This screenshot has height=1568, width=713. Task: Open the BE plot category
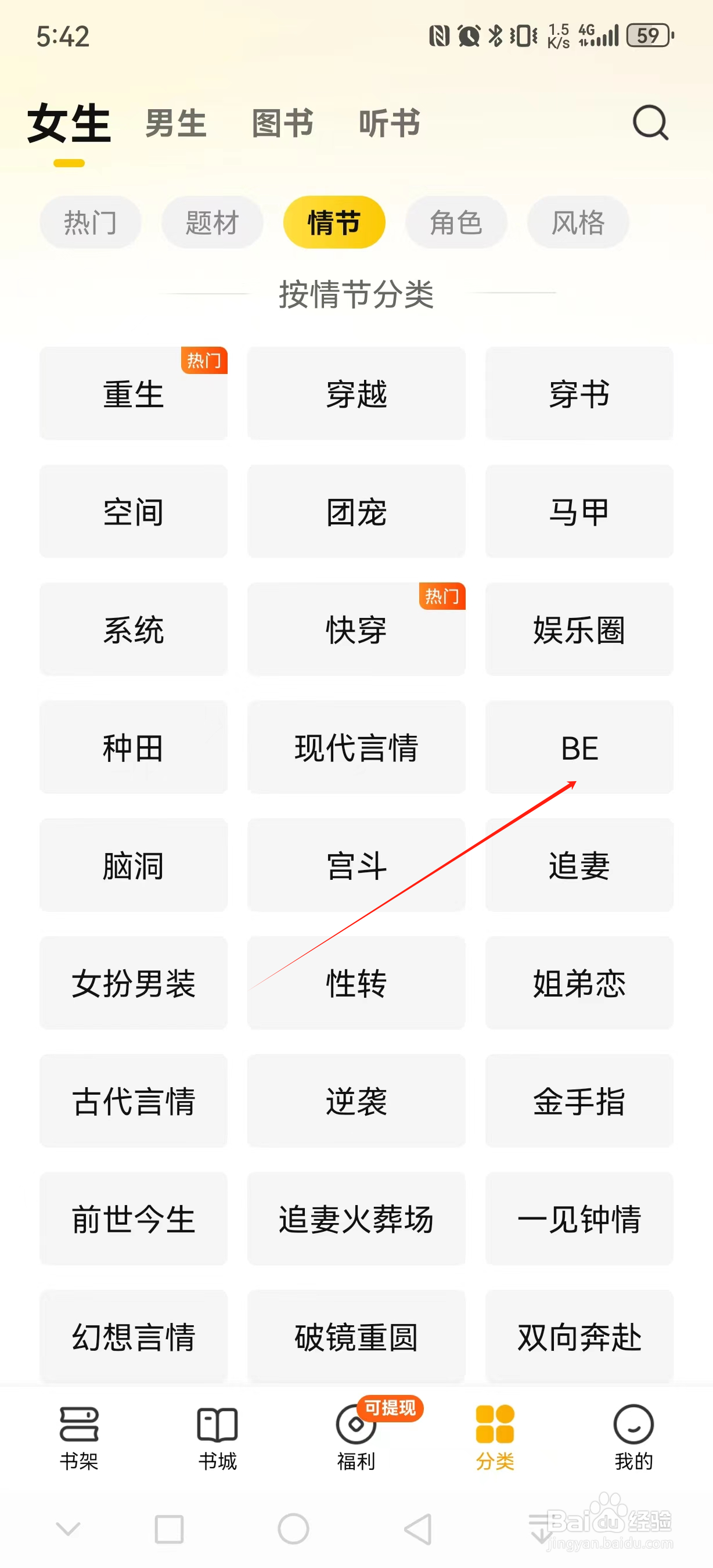coord(579,748)
